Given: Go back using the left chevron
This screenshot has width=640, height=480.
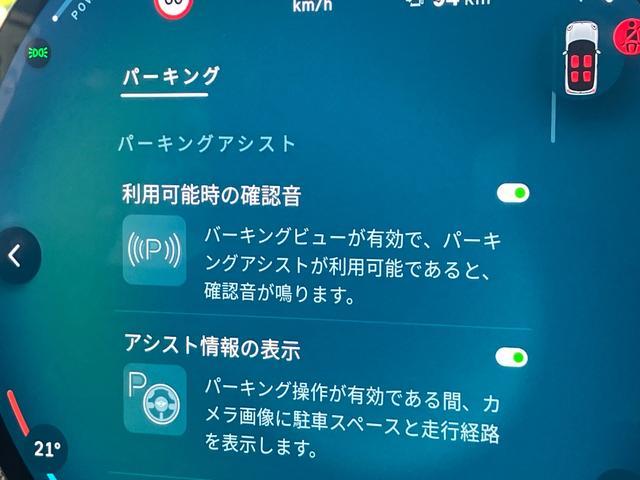Looking at the screenshot, I should click(x=15, y=256).
